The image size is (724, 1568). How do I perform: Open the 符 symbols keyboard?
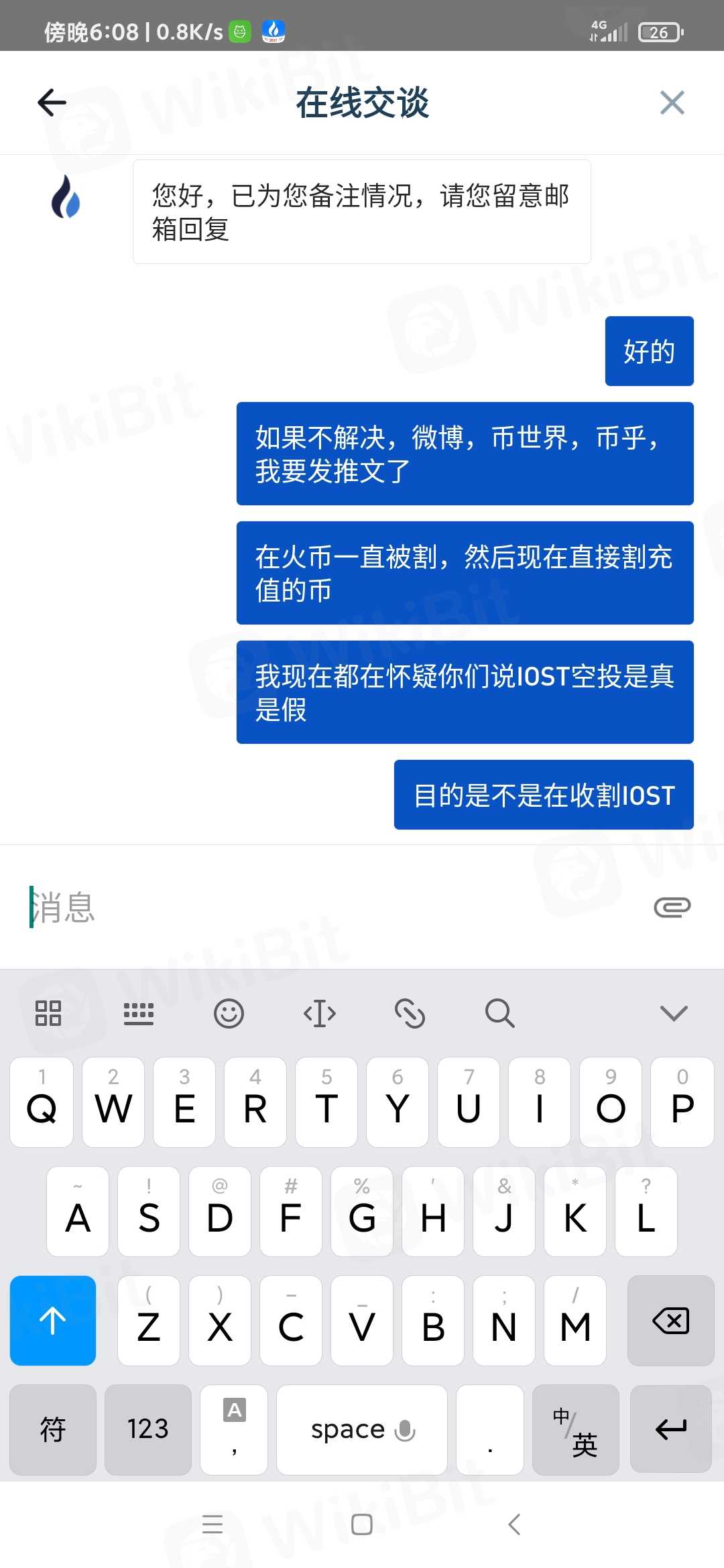[53, 1429]
